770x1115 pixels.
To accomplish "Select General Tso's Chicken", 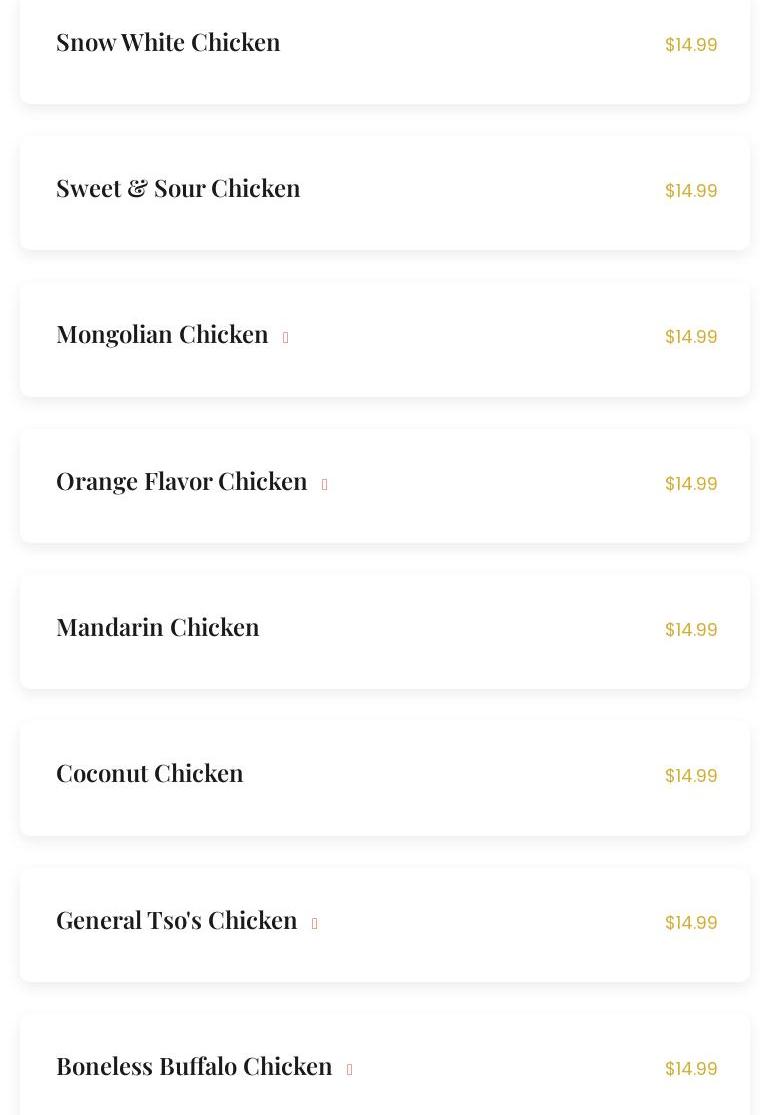I will click(176, 921).
